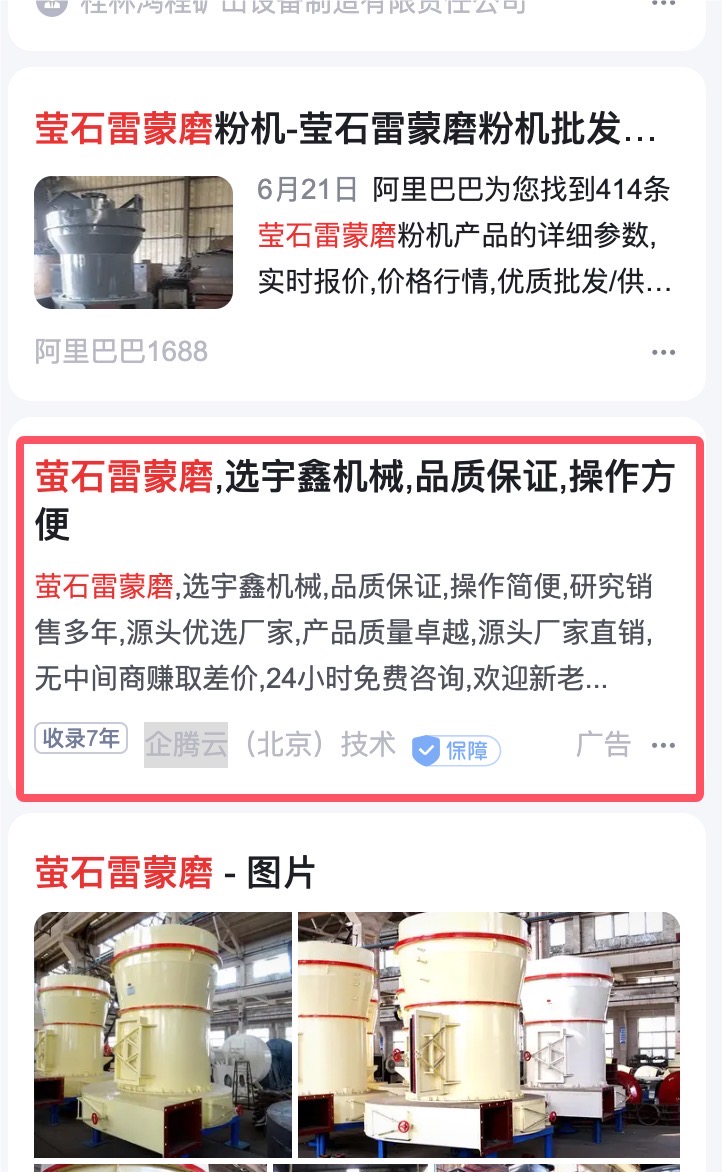
Task: Open 企腾云（北京）技术 advertiser source
Action: click(270, 745)
